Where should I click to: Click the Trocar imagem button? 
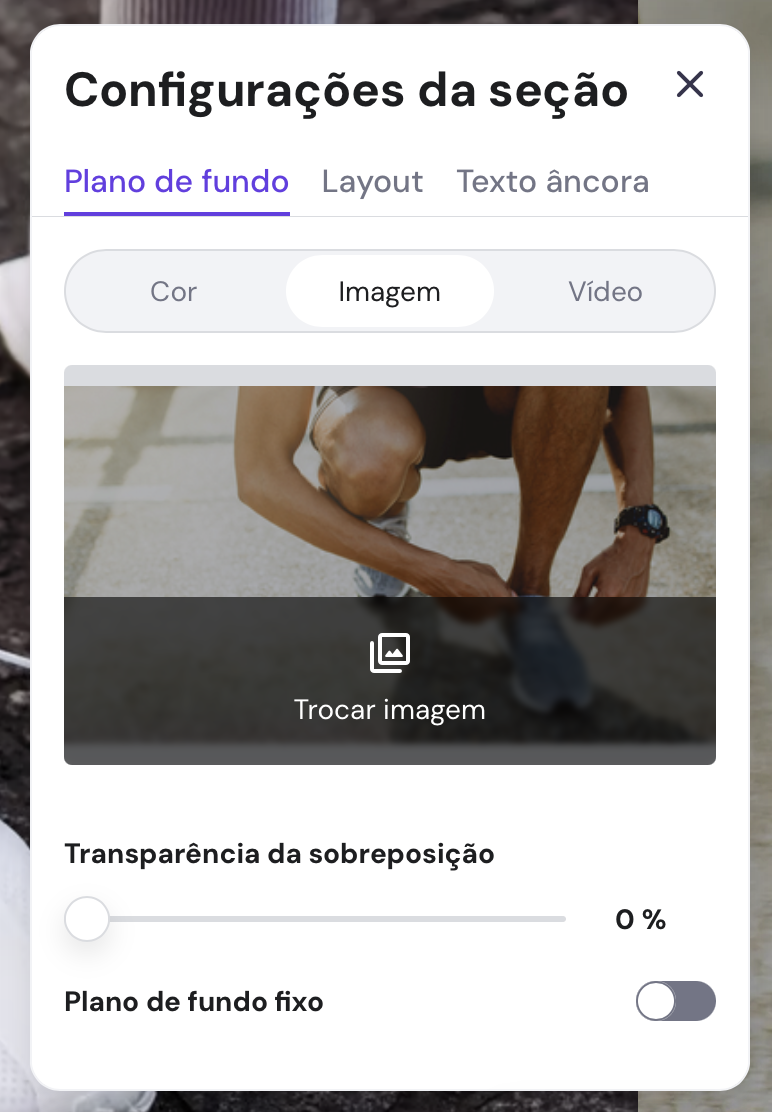[390, 710]
